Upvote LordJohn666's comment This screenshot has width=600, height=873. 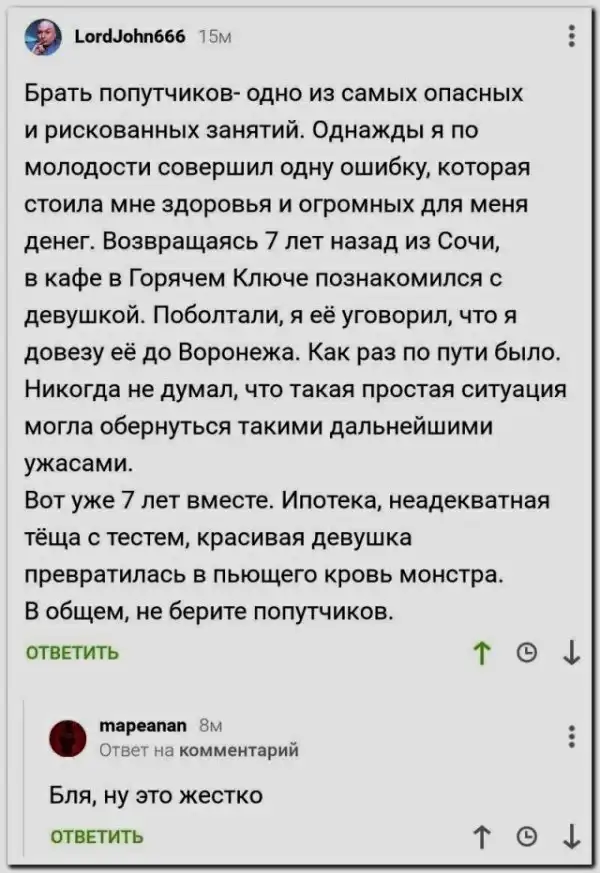click(x=482, y=653)
